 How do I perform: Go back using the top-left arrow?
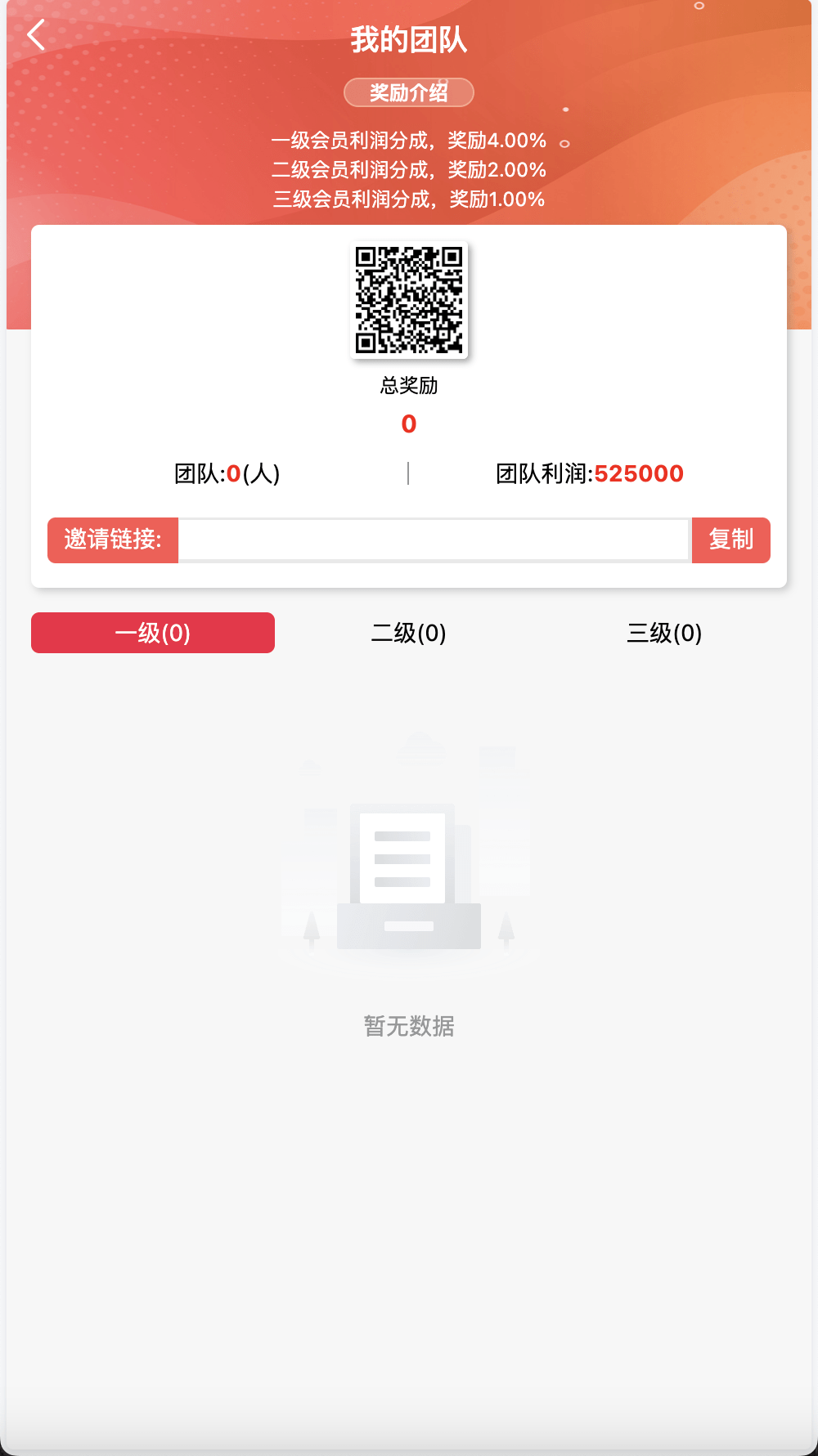(x=36, y=35)
